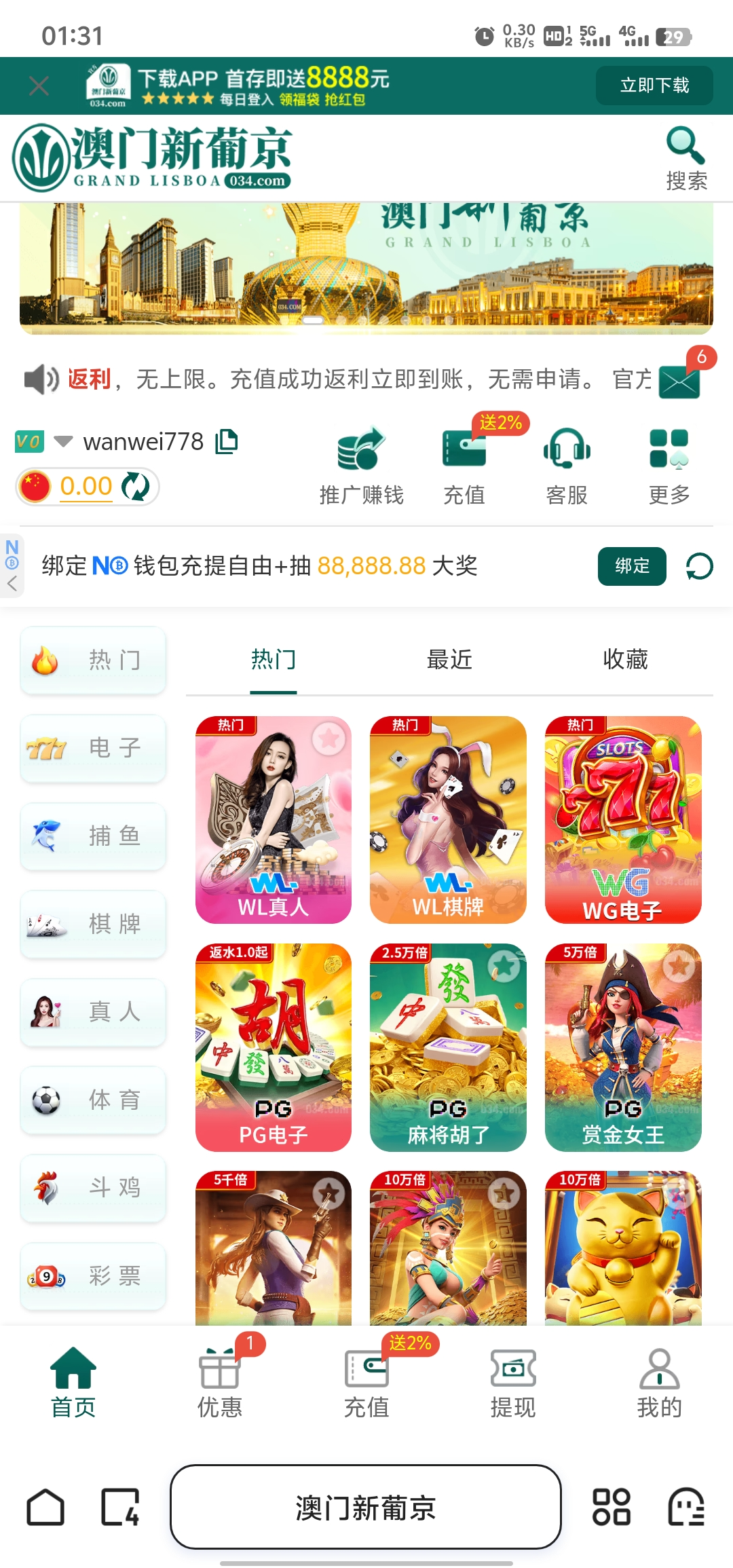Favorite the 赏金女王 game with star

(679, 965)
